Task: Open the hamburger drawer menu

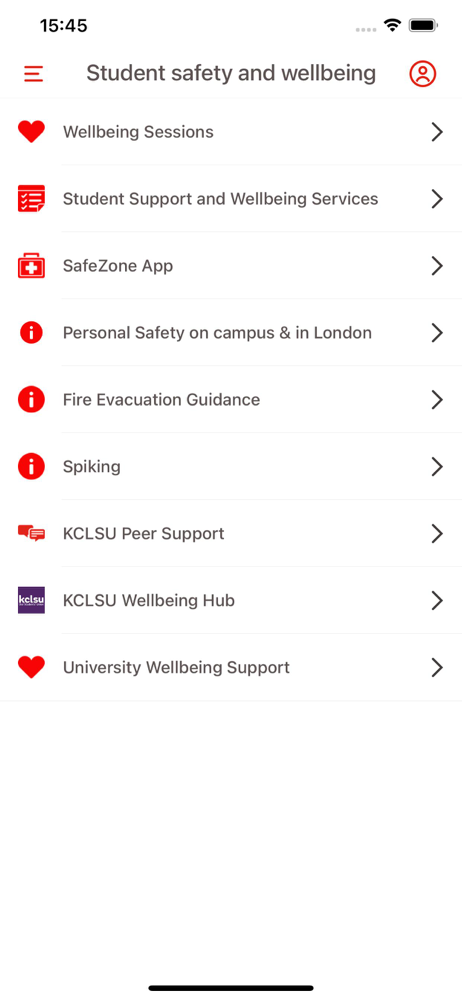Action: pyautogui.click(x=33, y=74)
